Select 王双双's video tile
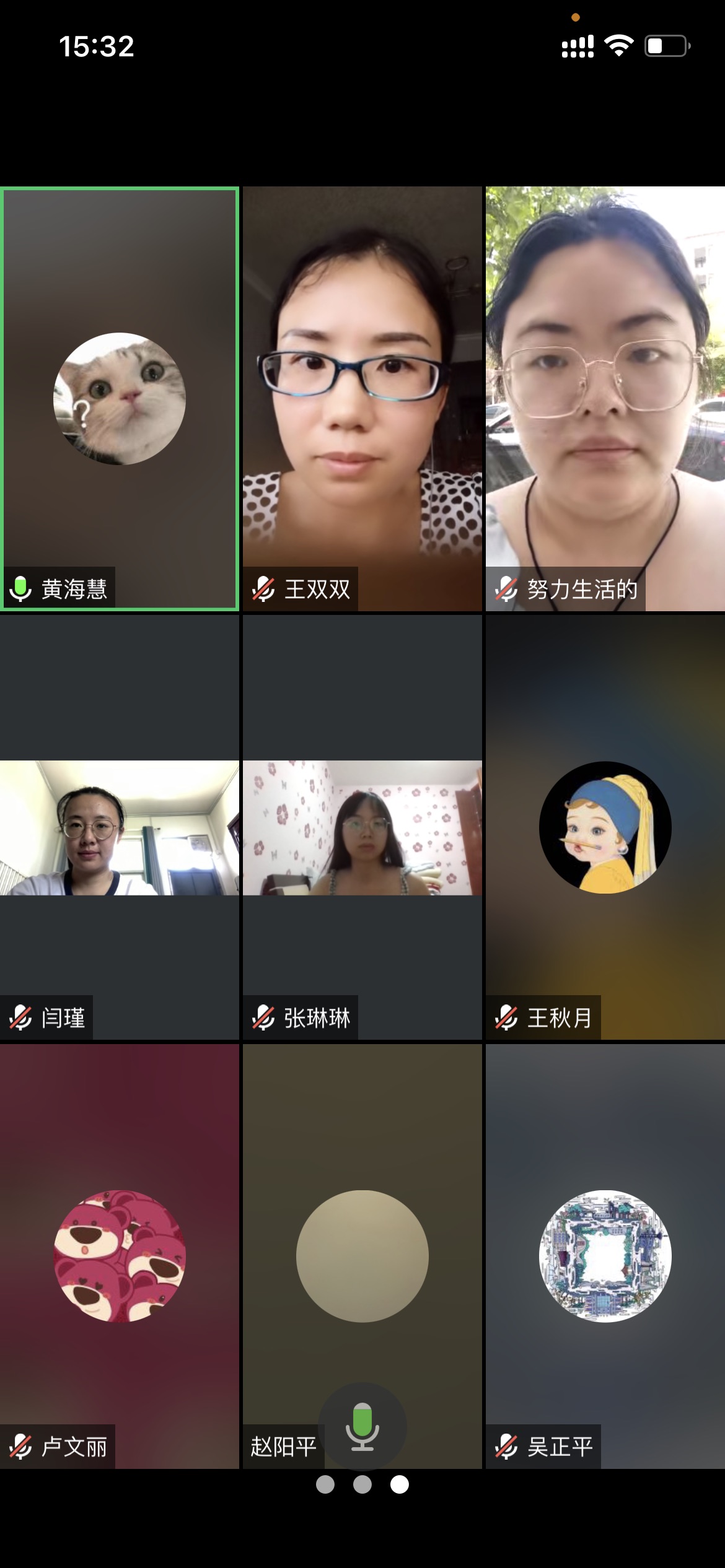This screenshot has height=1568, width=725. (x=362, y=399)
